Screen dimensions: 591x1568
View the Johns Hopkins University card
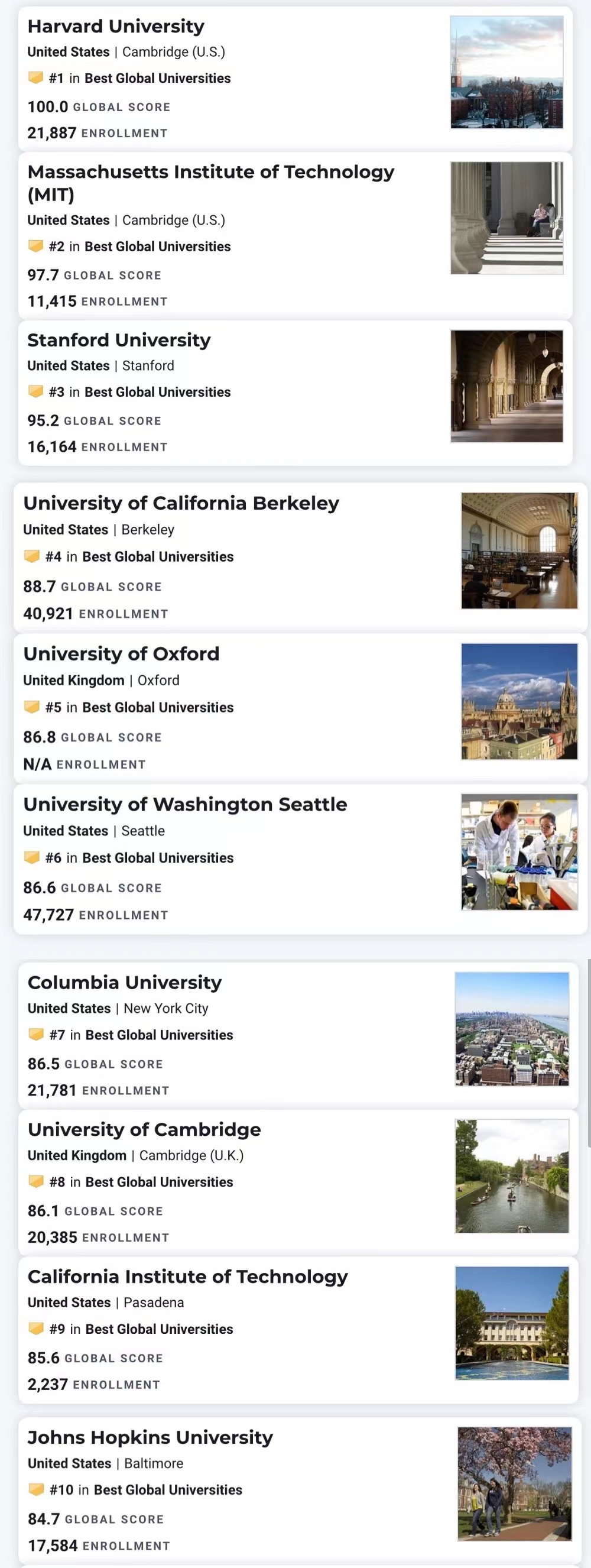click(x=150, y=1437)
